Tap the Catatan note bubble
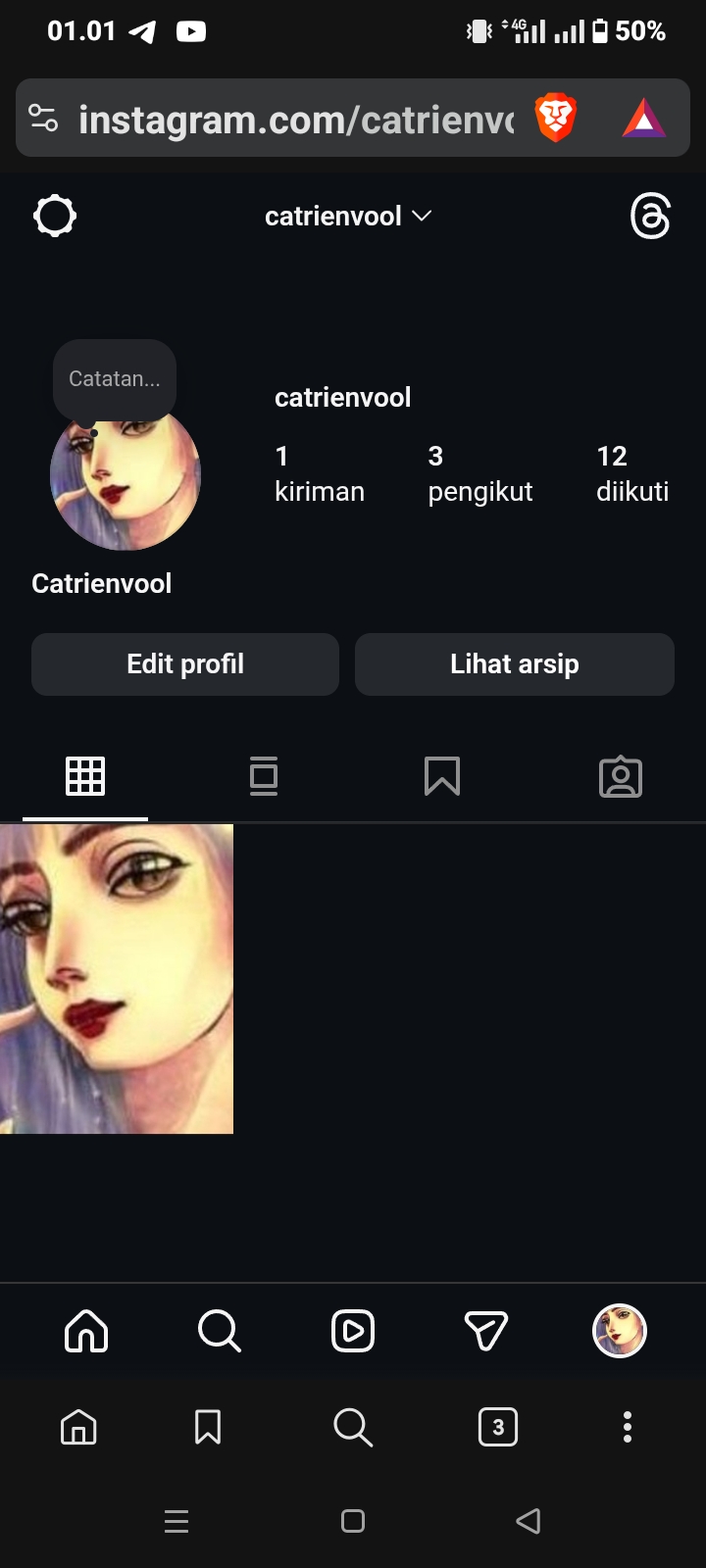 115,379
